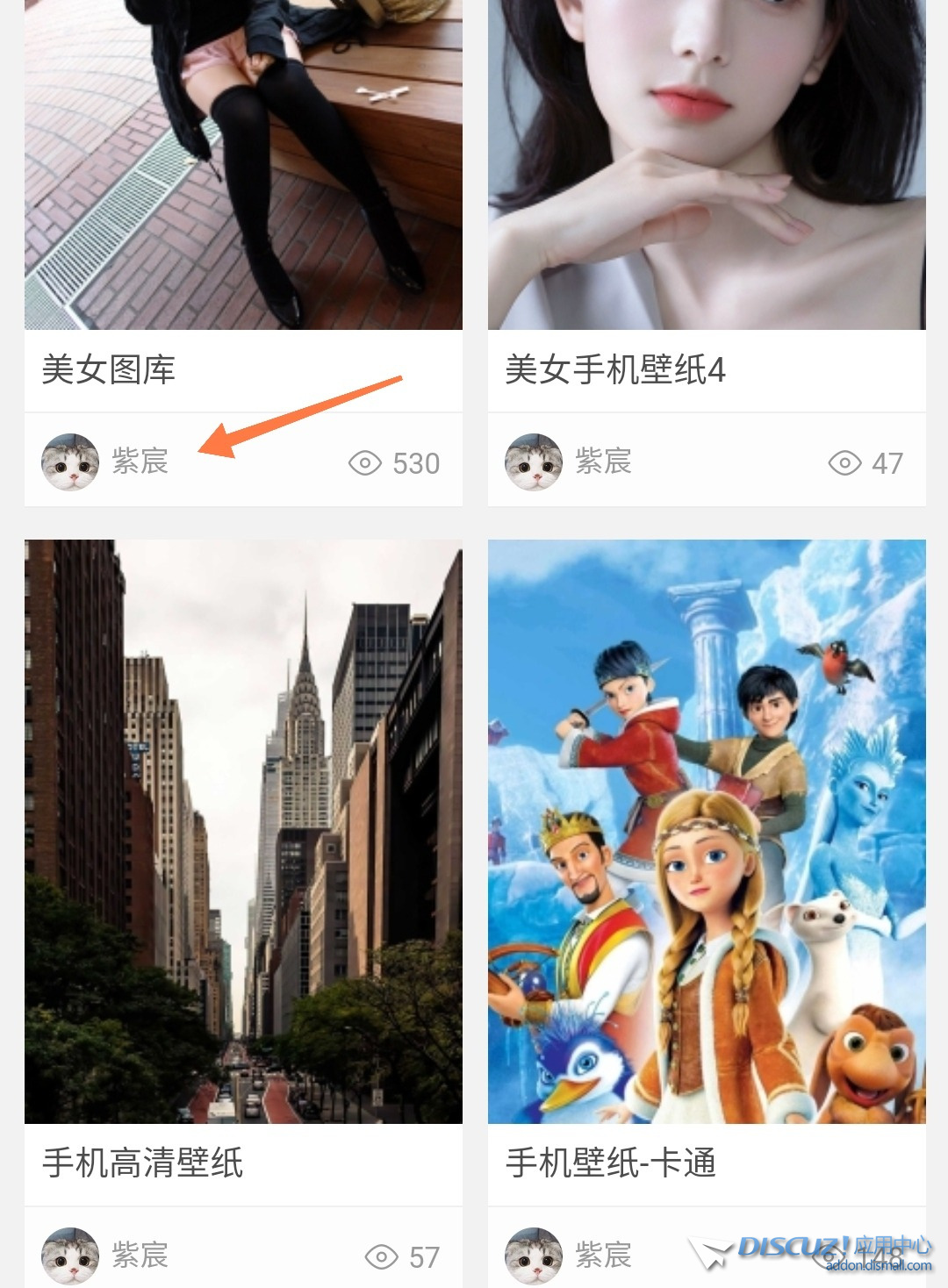Screen dimensions: 948x1288
Task: View author 紫宸 under 手机高清壁纸
Action: [x=139, y=1255]
